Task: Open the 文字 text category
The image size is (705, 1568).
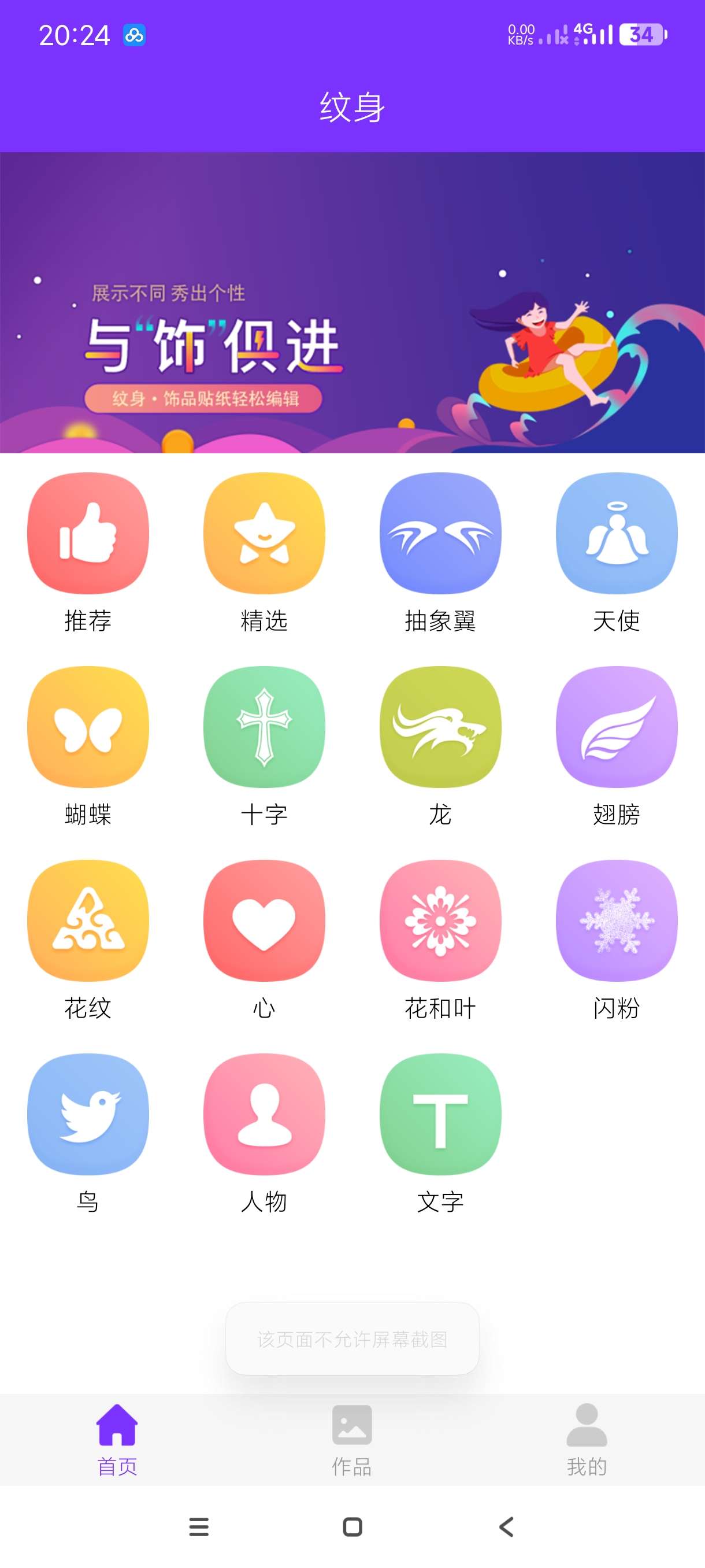Action: 440,1115
